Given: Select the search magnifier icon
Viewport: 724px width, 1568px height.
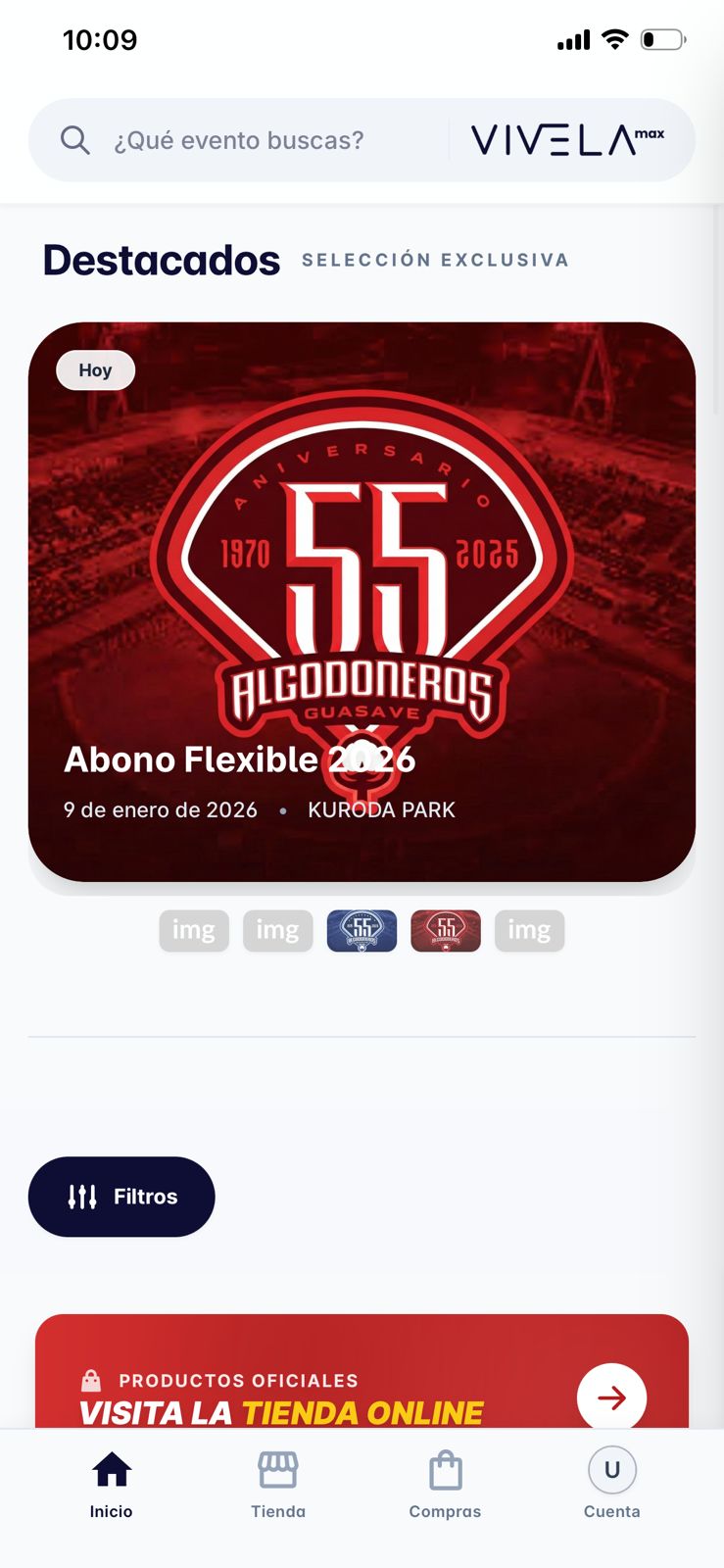Looking at the screenshot, I should click(75, 139).
